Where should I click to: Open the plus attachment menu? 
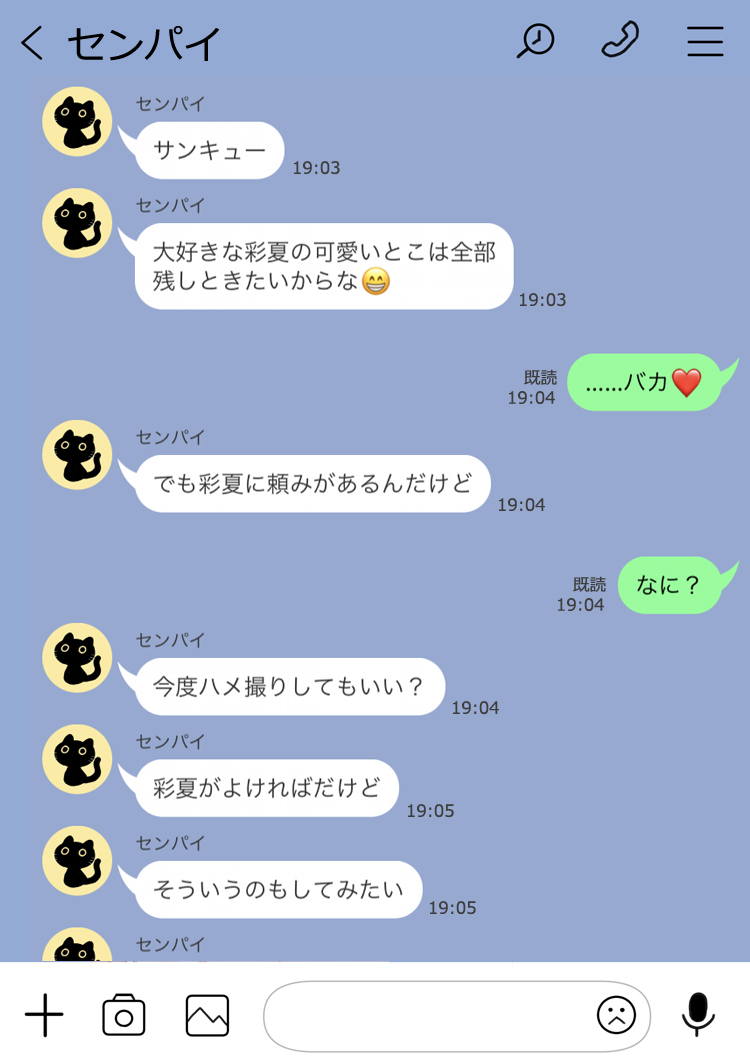tap(44, 1016)
